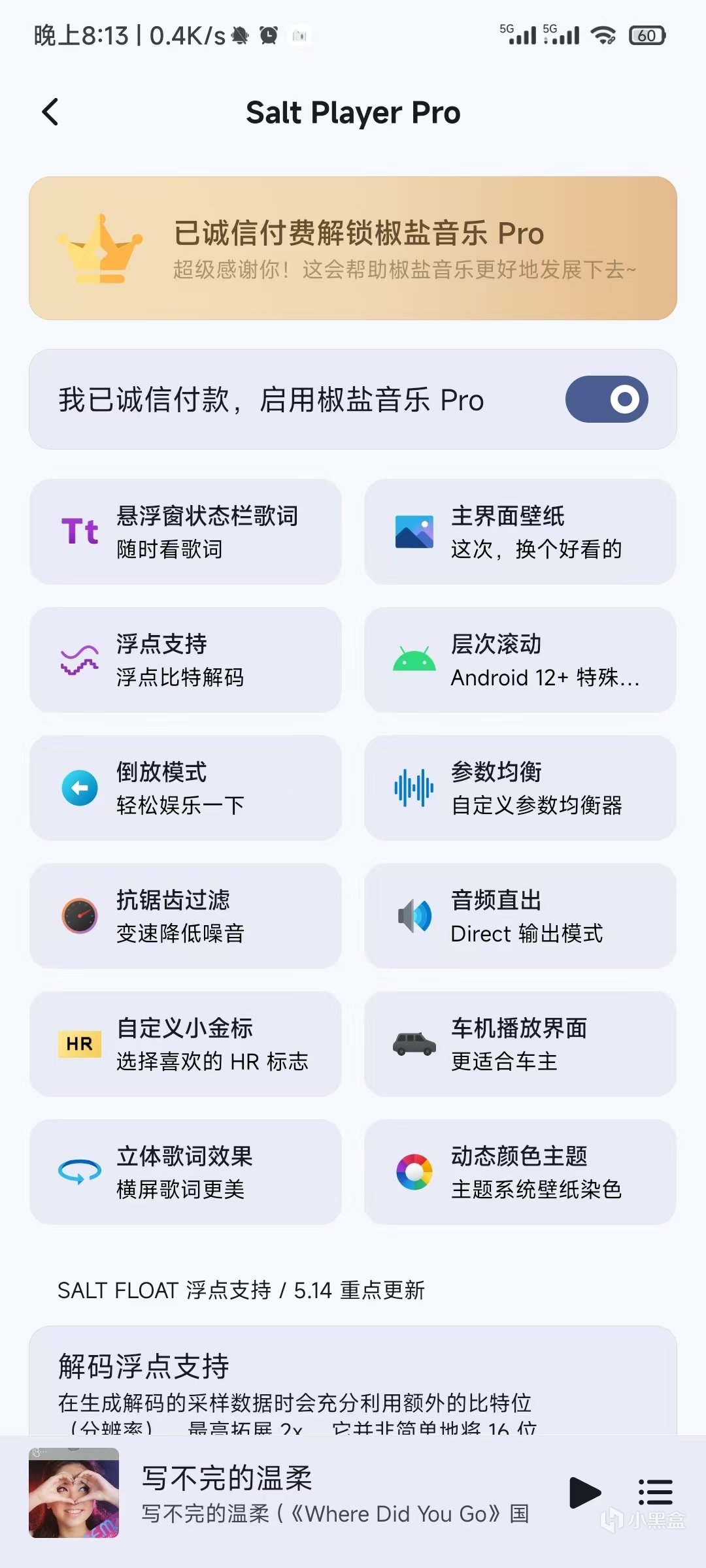Select 抗锯齿过滤 card
This screenshot has width=706, height=1568.
[186, 916]
